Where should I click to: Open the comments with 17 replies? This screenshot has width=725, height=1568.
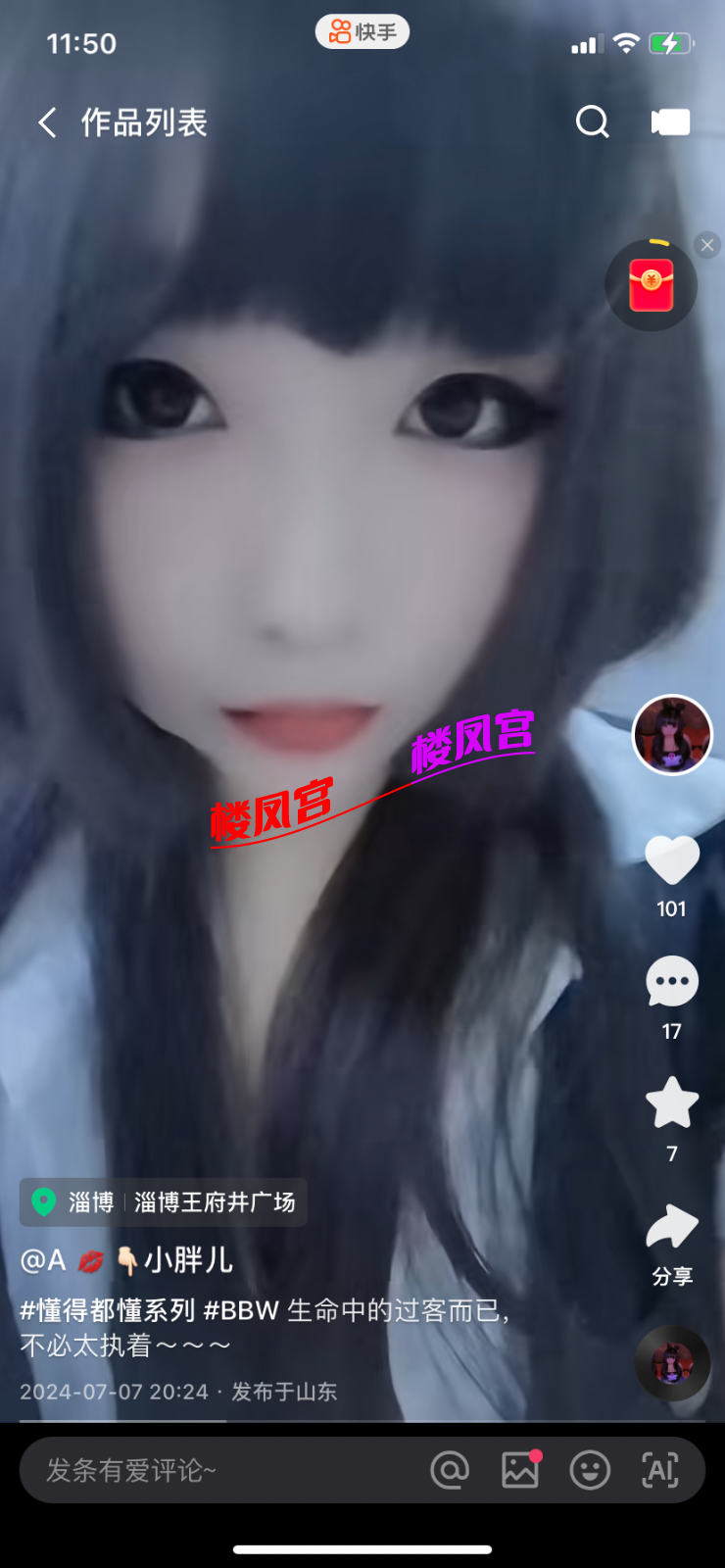pyautogui.click(x=672, y=982)
